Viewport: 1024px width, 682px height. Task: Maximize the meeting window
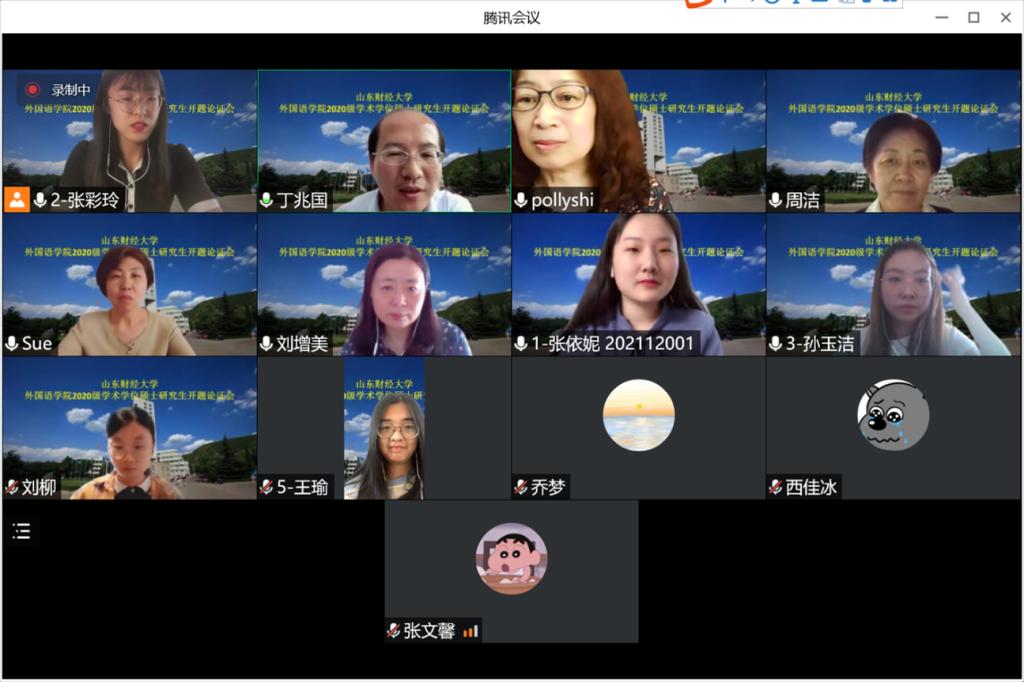973,17
